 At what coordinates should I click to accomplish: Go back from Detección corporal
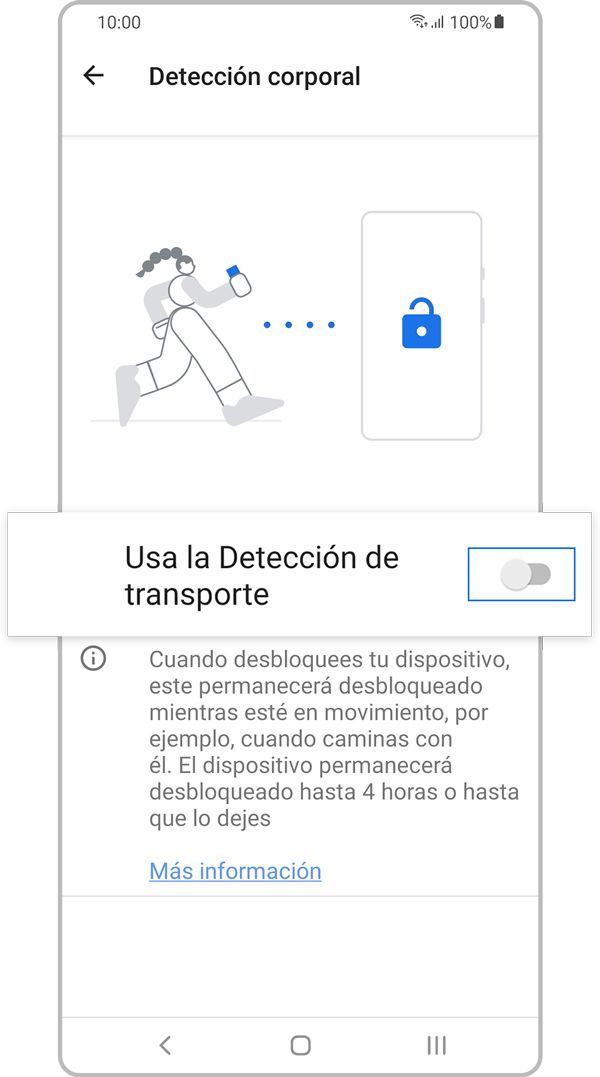click(94, 76)
